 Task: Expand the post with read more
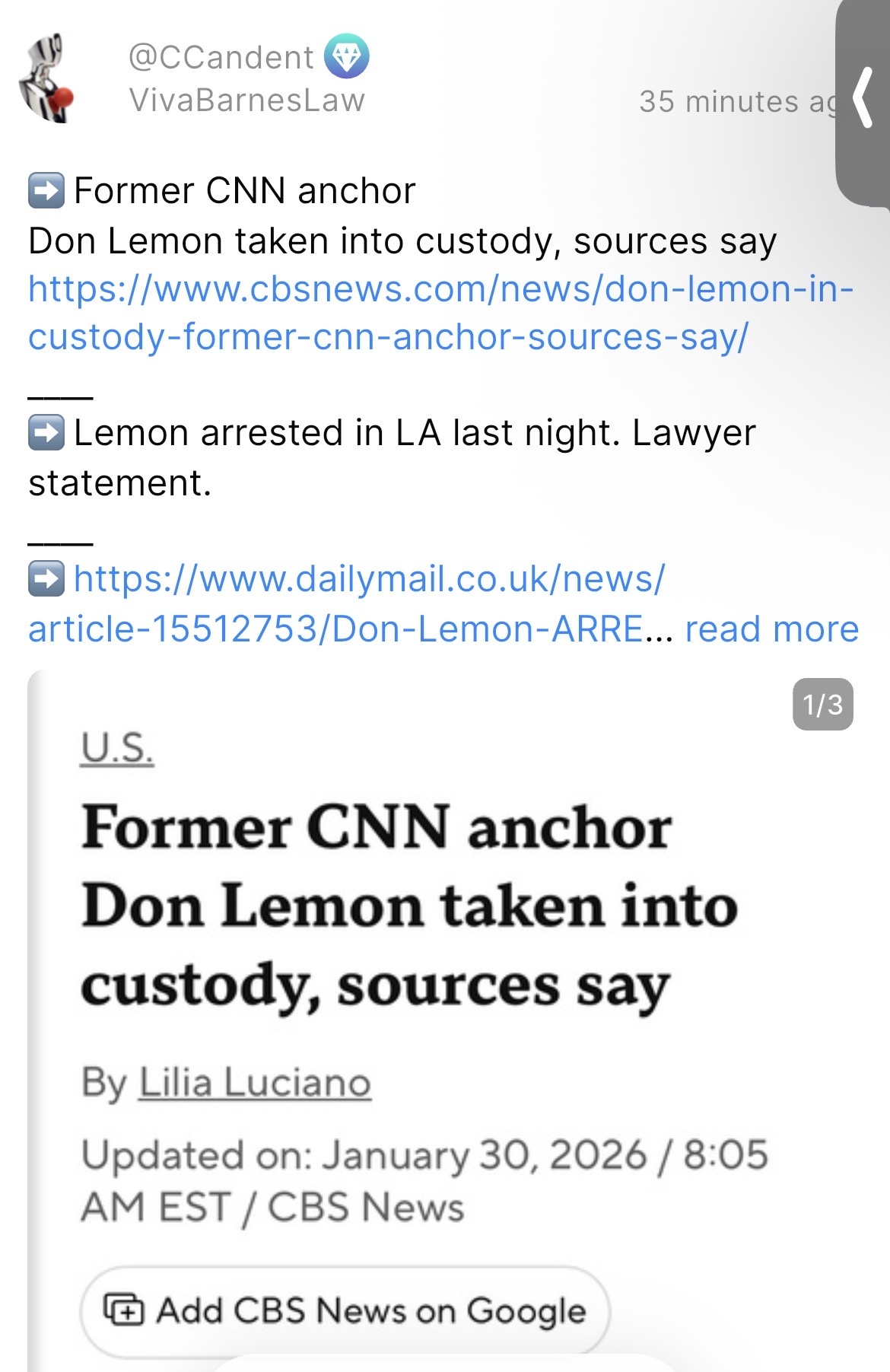tap(771, 629)
